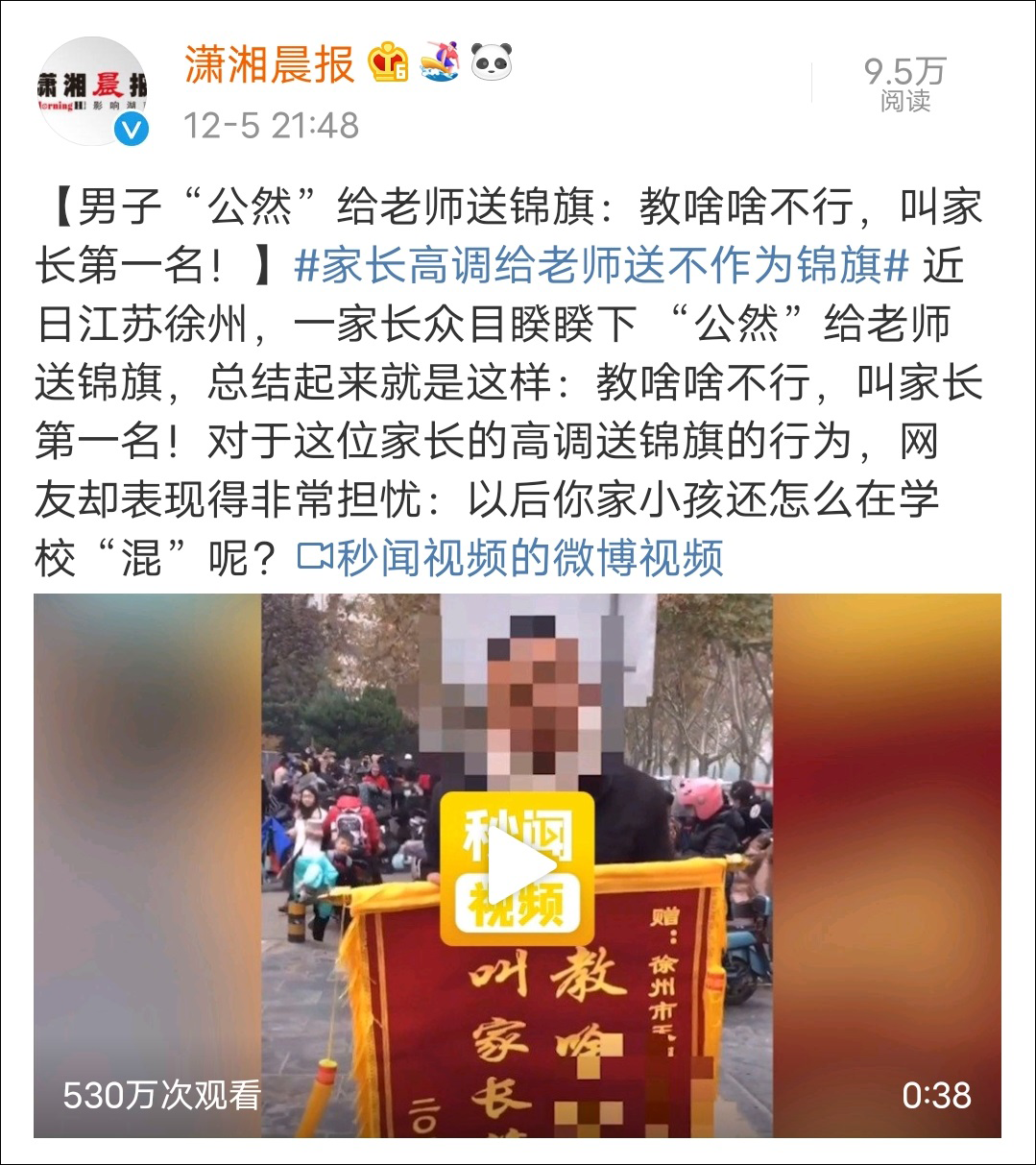
Task: Open the 潇湘晨报 account name
Action: tap(270, 64)
